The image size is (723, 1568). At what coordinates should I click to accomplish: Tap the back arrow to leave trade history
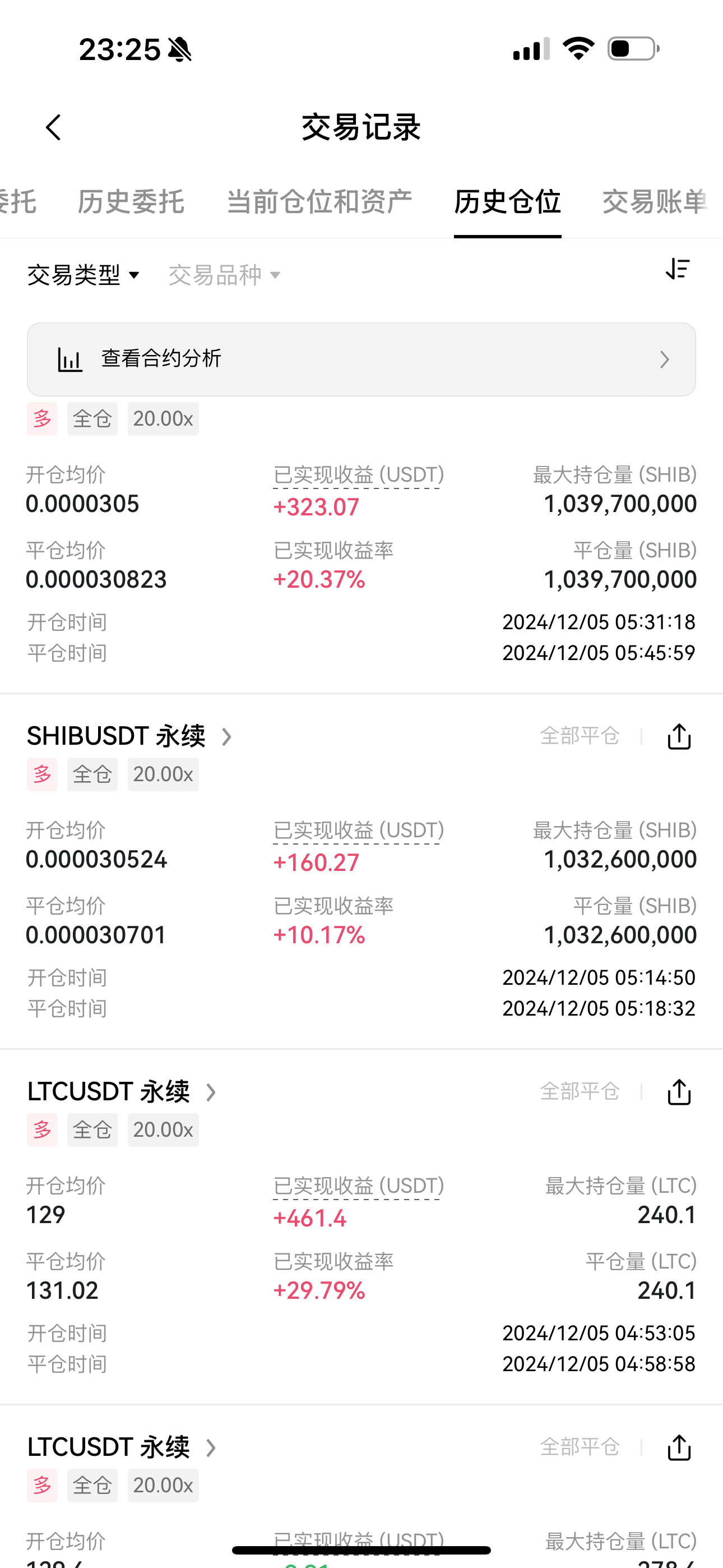click(x=53, y=127)
